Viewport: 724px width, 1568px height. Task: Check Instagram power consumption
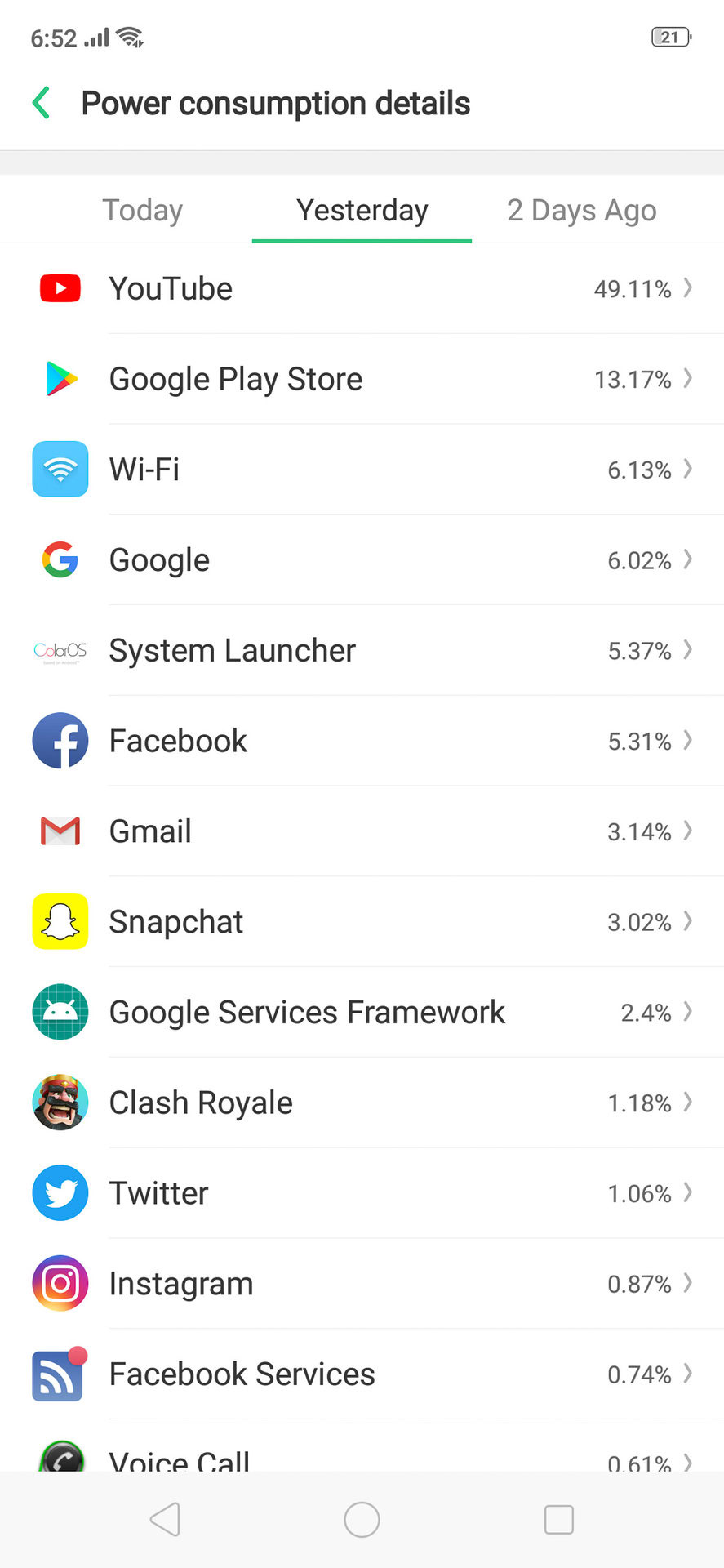click(362, 1284)
